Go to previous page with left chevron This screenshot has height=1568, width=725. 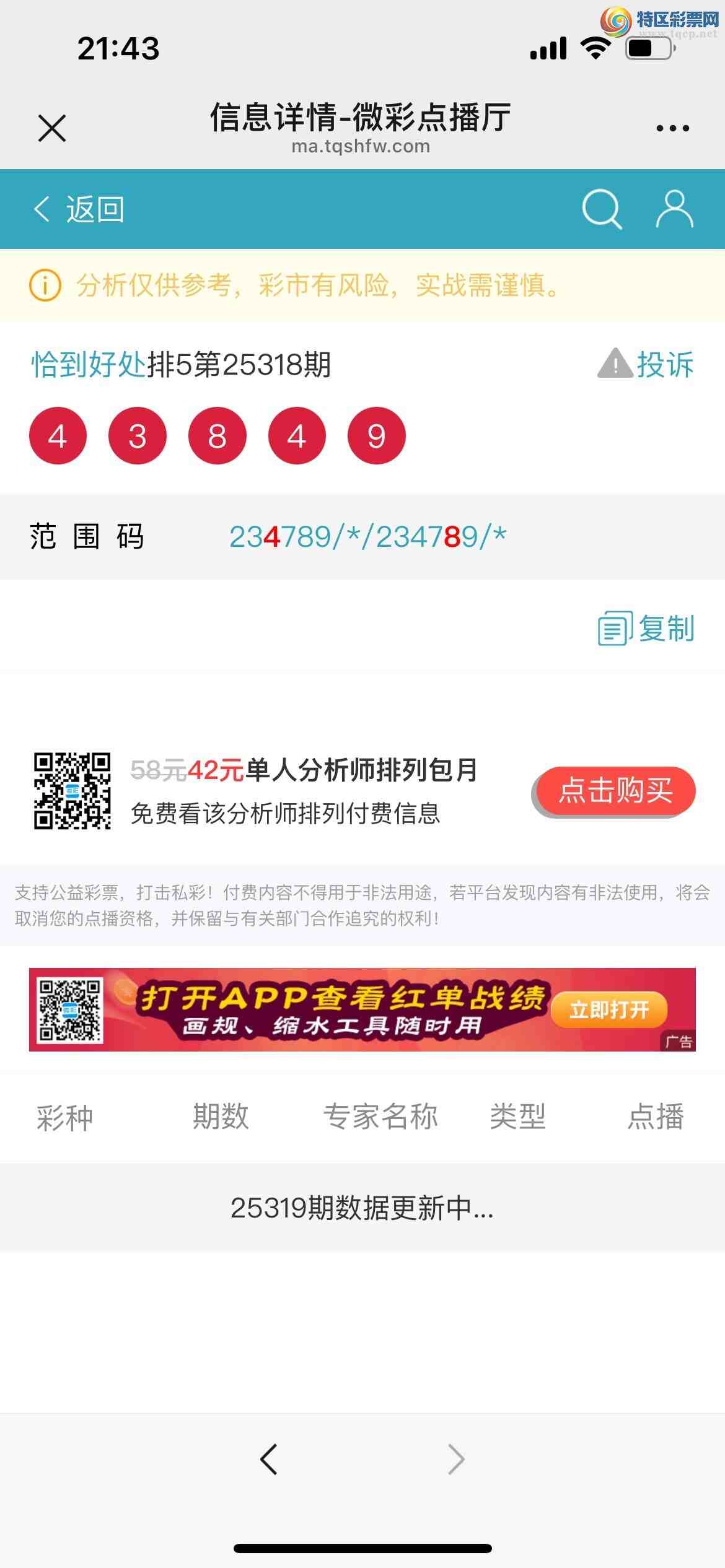point(268,1458)
